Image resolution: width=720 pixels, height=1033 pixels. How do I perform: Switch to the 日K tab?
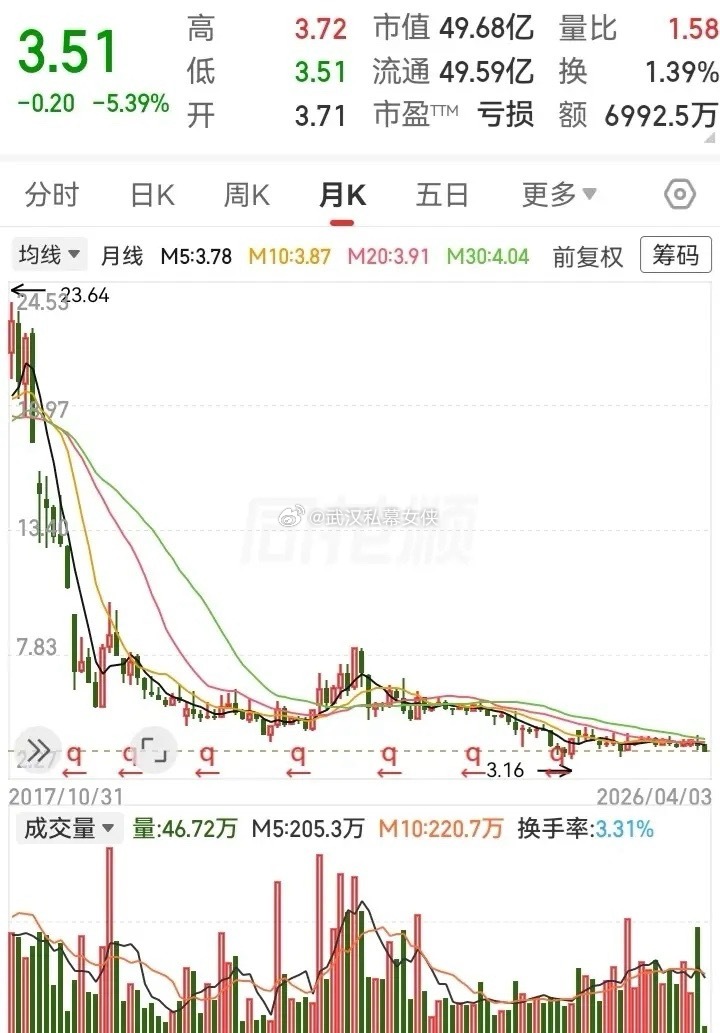[x=148, y=195]
